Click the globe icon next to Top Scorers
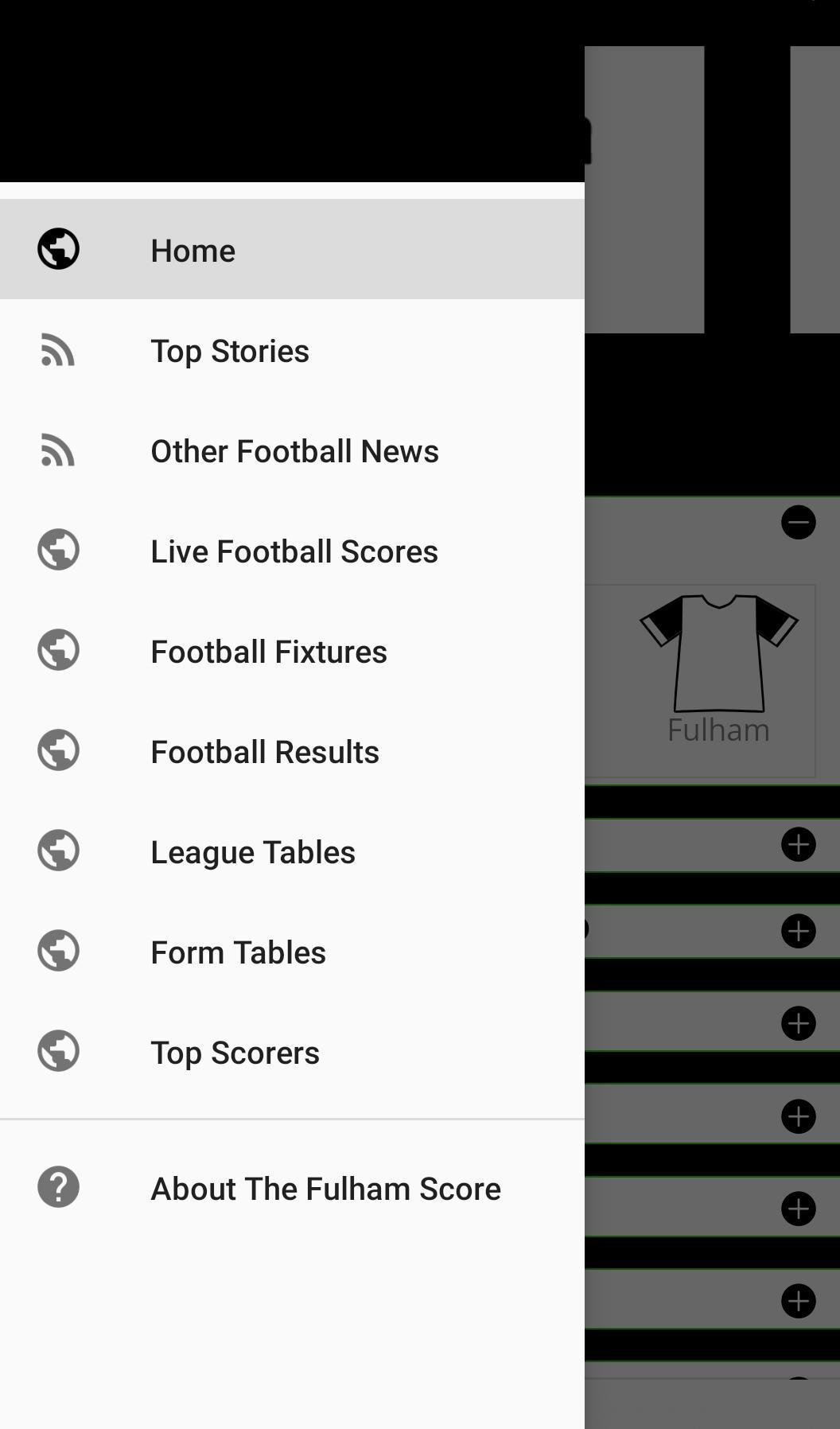 tap(58, 1050)
